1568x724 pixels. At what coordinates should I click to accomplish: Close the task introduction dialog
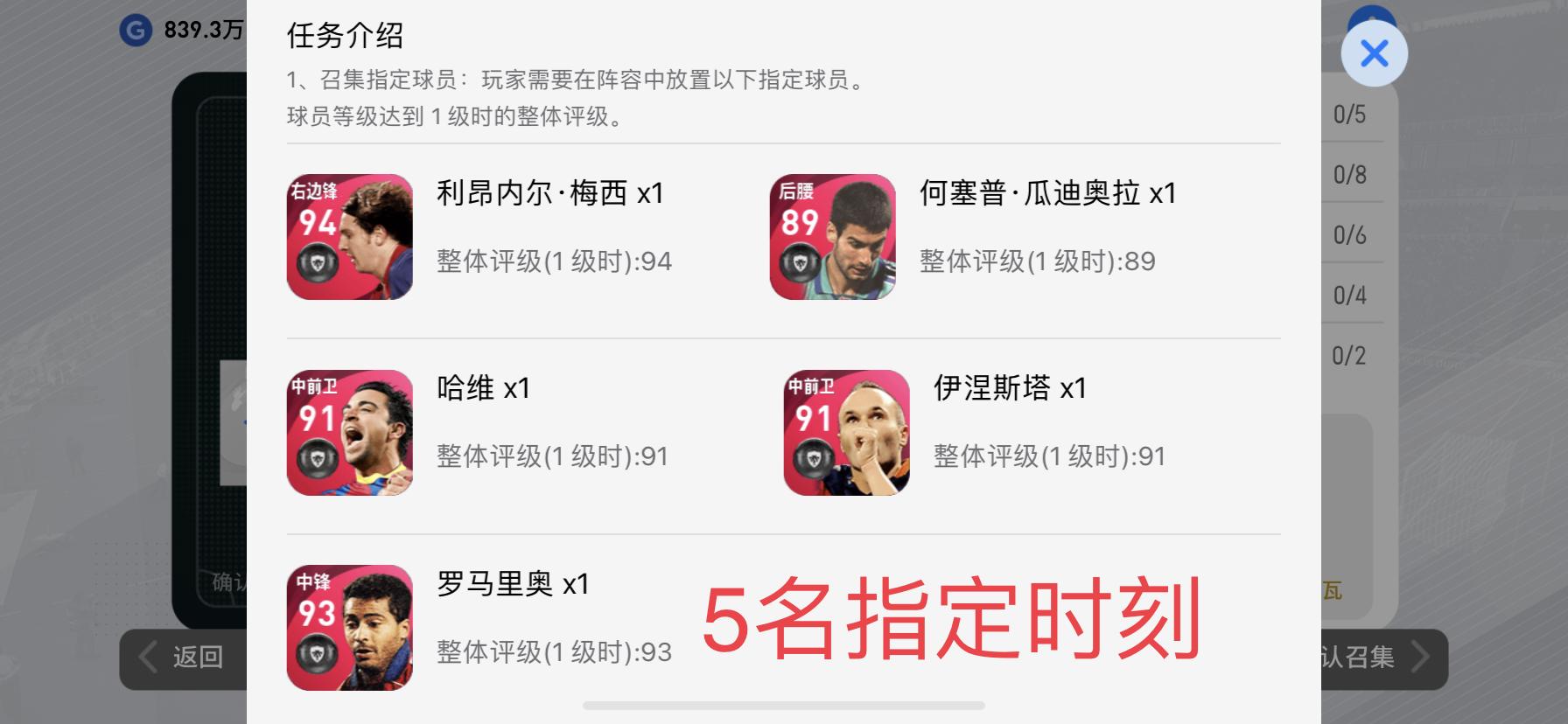[1374, 53]
